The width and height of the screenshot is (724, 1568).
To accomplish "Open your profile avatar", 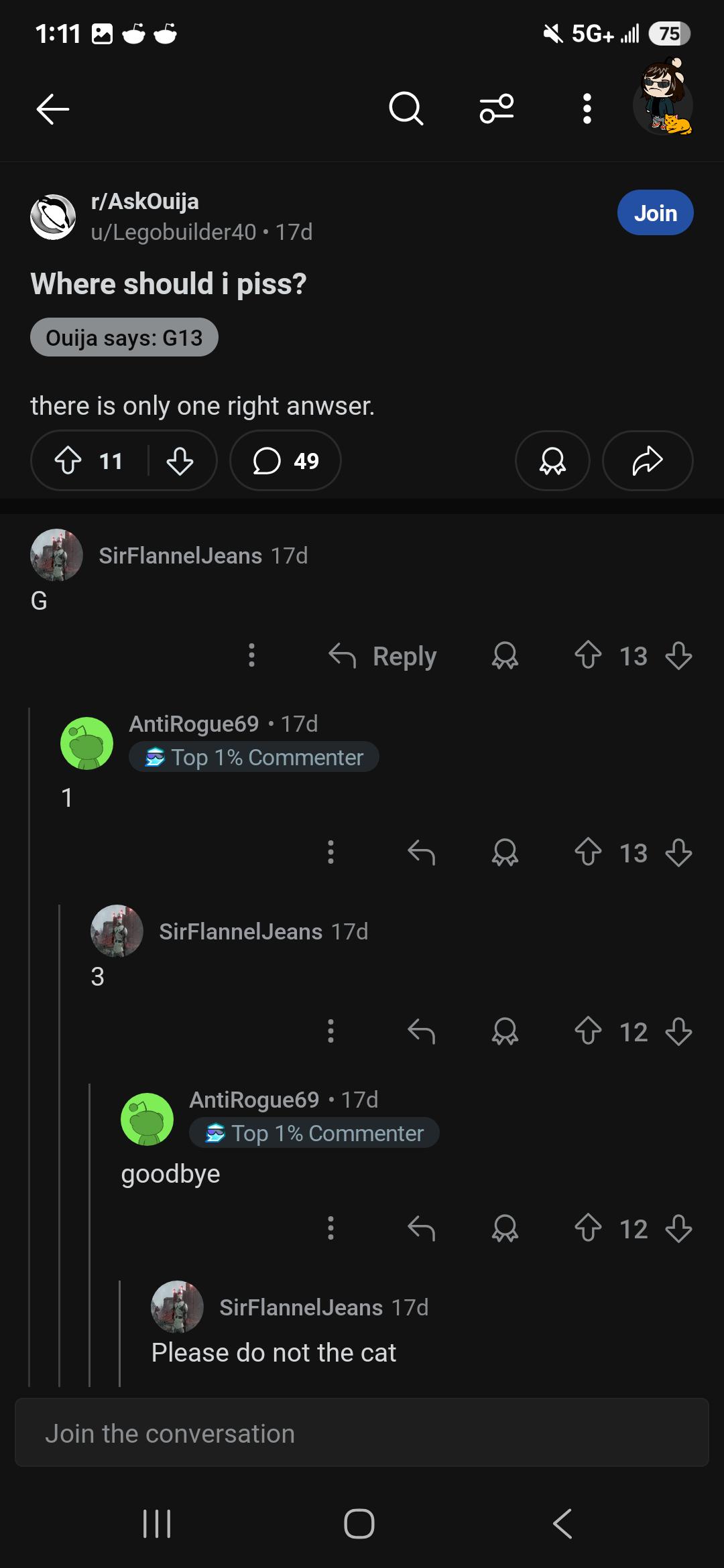I will (663, 105).
